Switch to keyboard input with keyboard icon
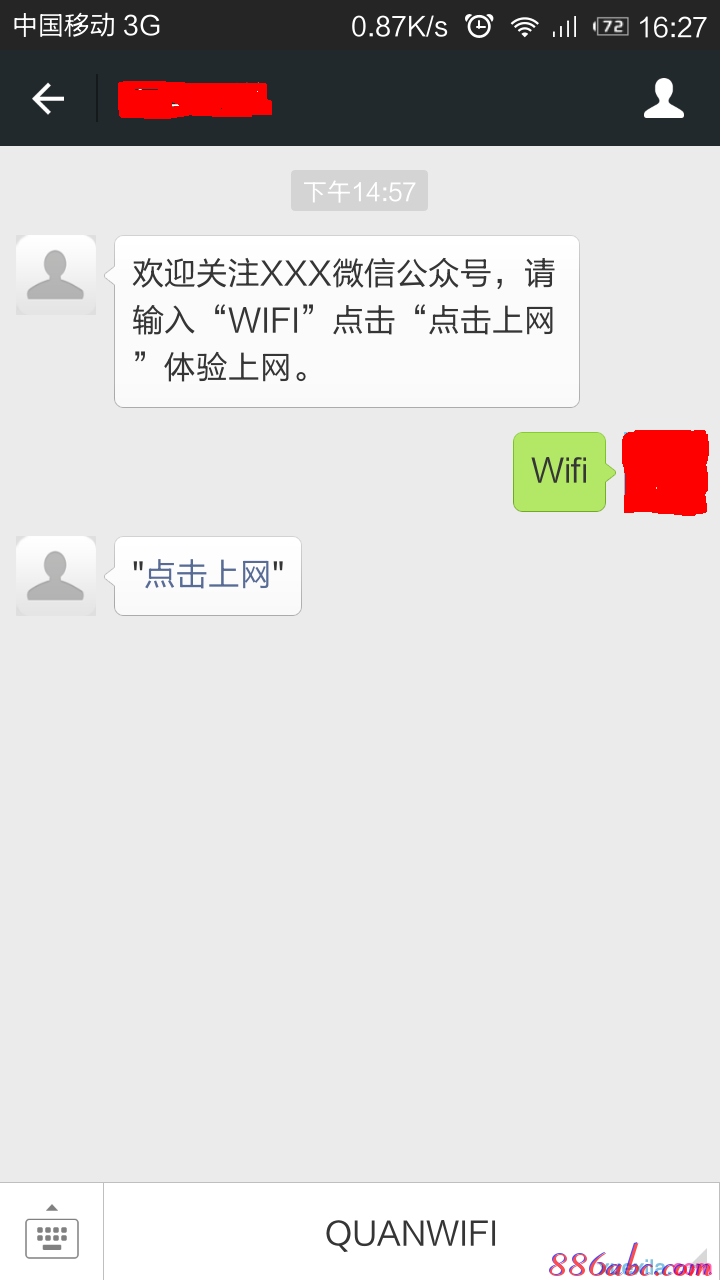The width and height of the screenshot is (720, 1280). 51,1236
